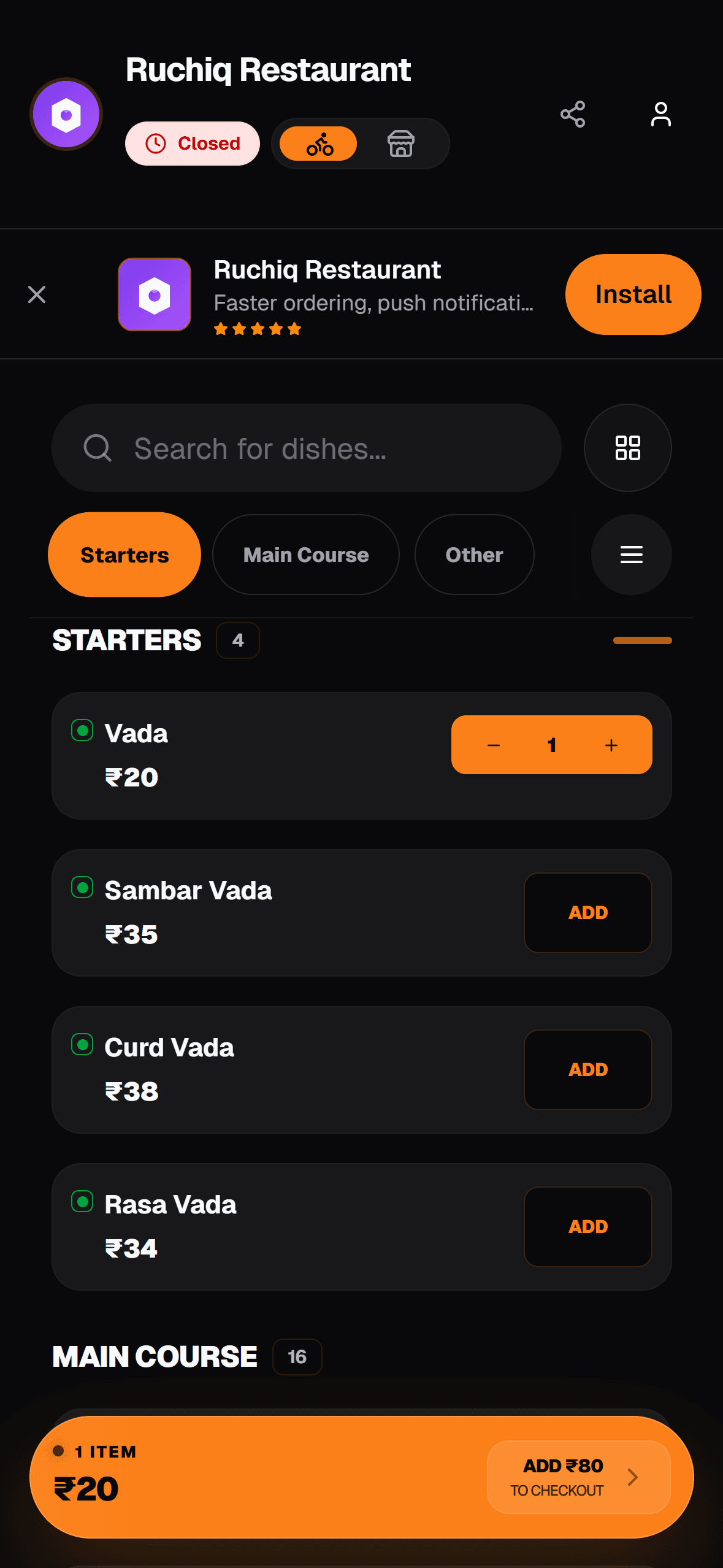Screen dimensions: 723x1568
Task: Switch to the Main Course category
Action: 305,554
